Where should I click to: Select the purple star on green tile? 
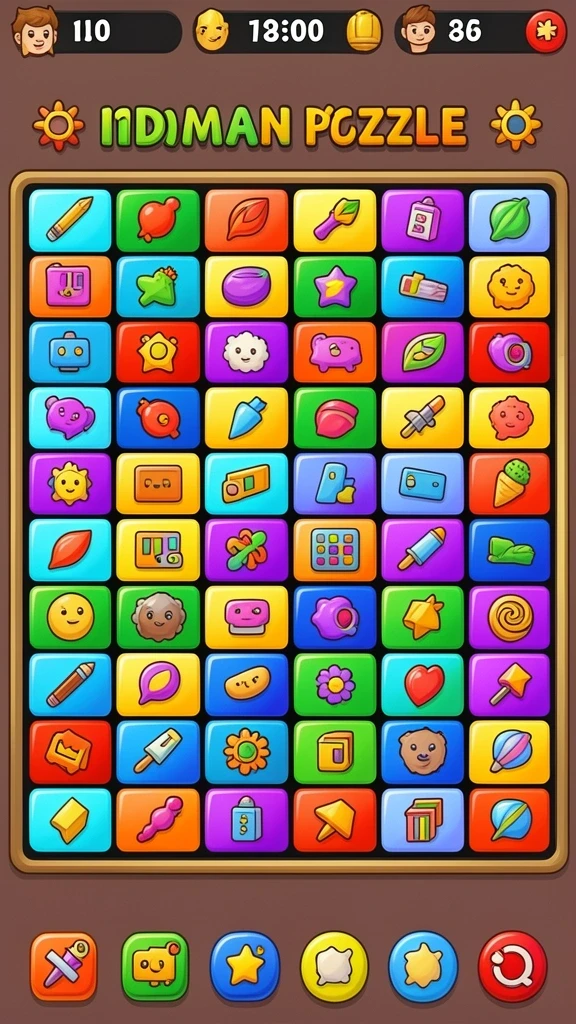point(335,287)
